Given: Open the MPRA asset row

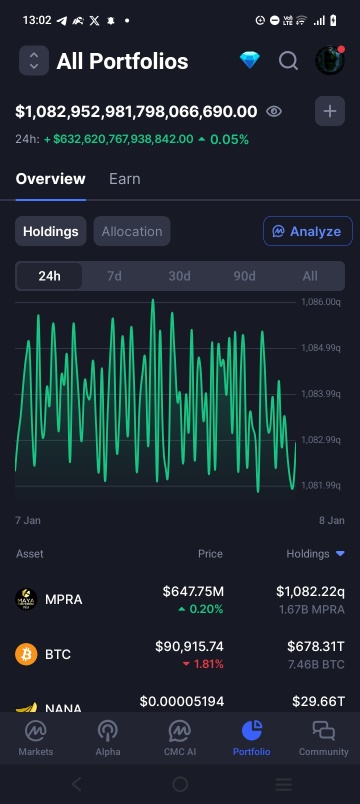Looking at the screenshot, I should click(180, 599).
